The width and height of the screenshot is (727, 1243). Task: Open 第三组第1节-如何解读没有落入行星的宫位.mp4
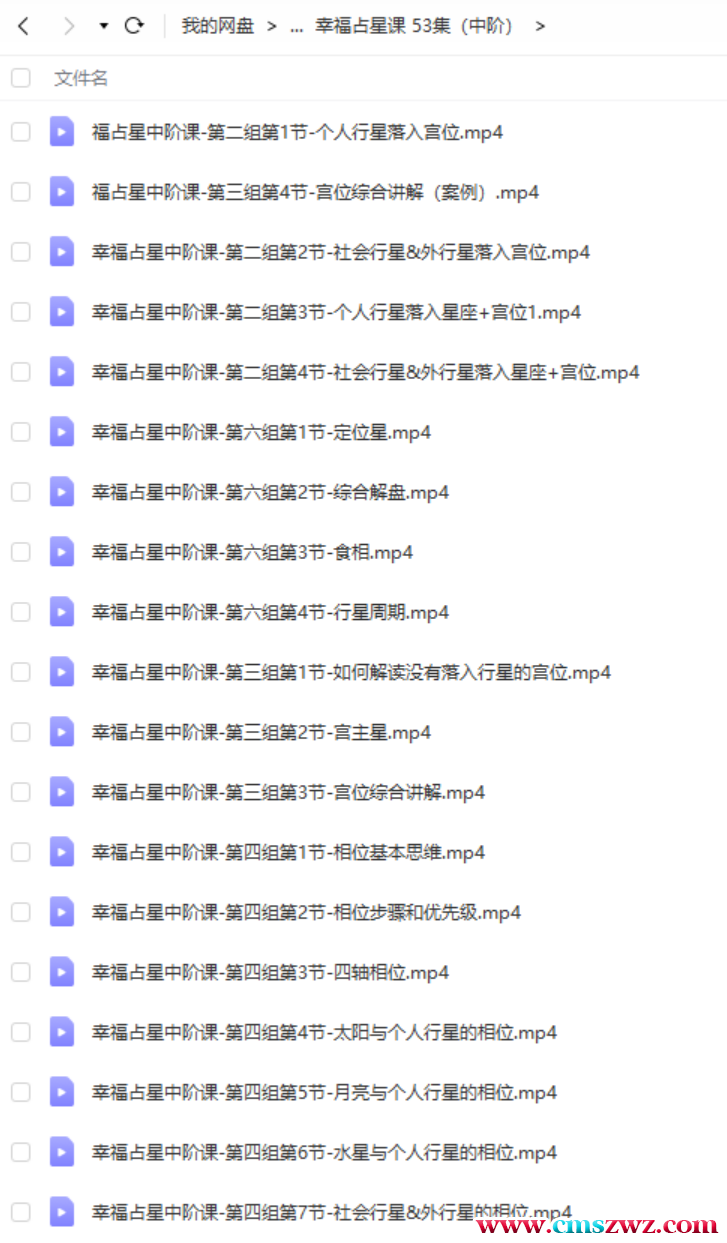(351, 672)
